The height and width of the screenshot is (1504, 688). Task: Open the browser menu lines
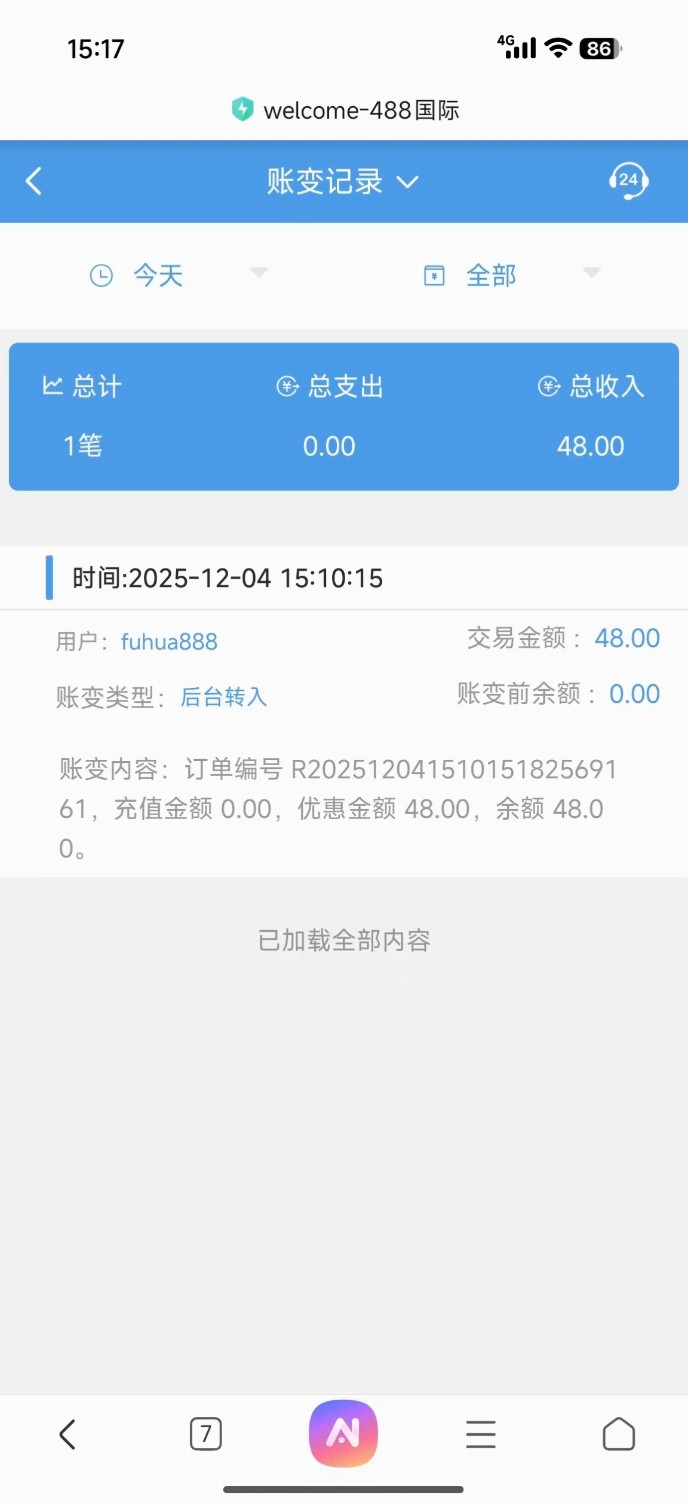(481, 1435)
